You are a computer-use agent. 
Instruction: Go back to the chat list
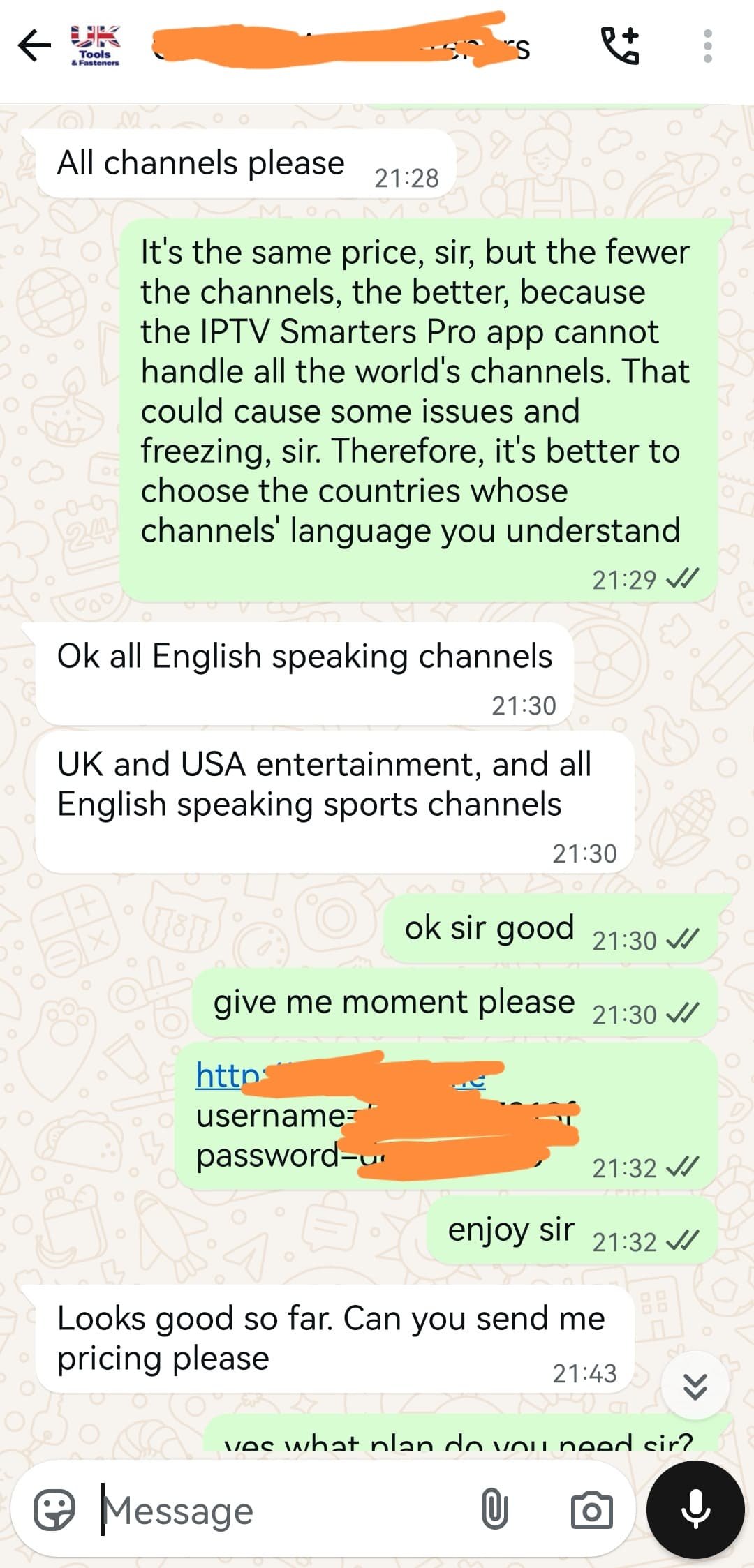34,47
